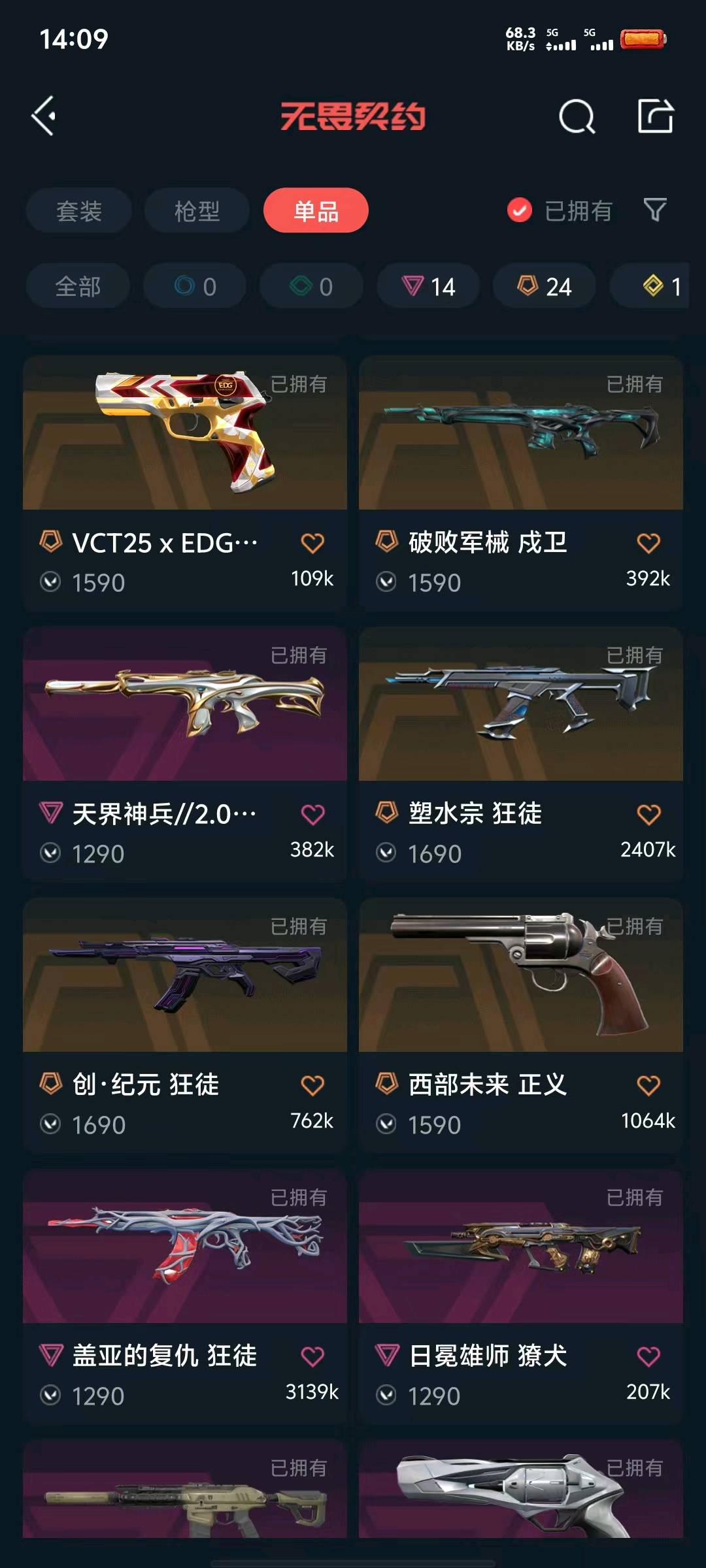Open the 破败军械 戍卫 skin card
This screenshot has width=706, height=1568.
521,483
